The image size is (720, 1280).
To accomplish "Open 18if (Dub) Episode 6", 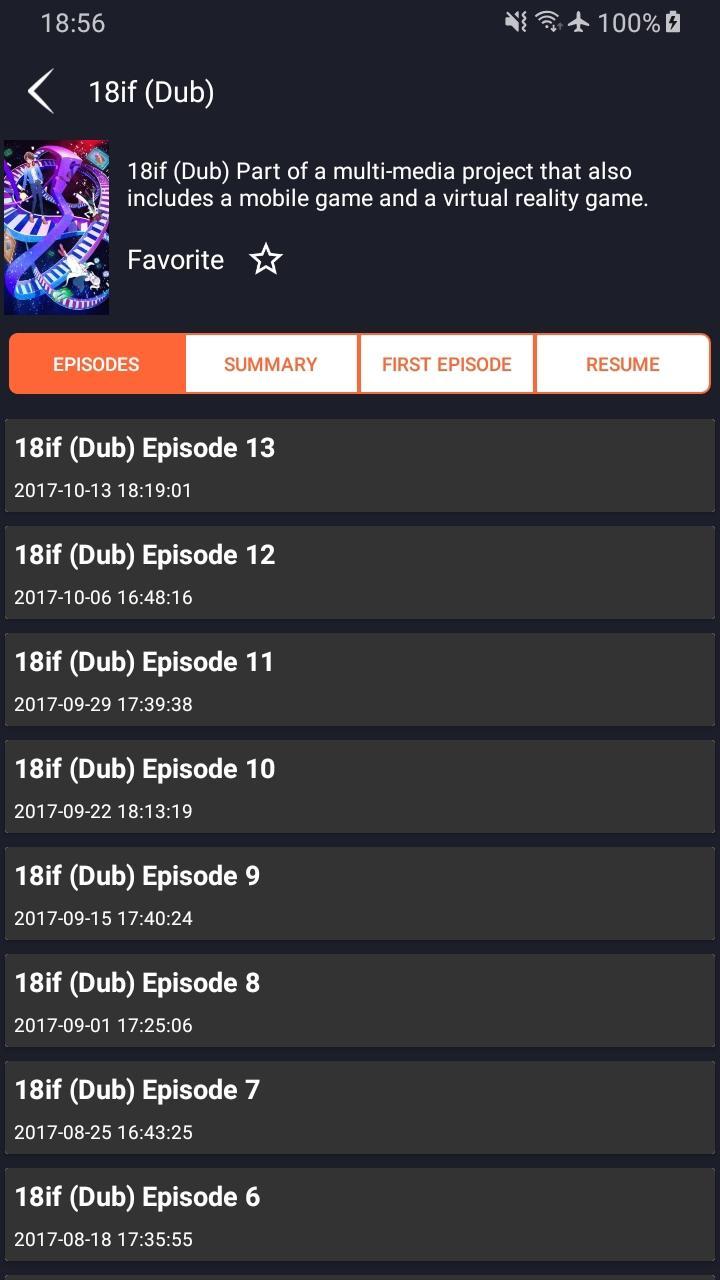I will pos(360,1214).
